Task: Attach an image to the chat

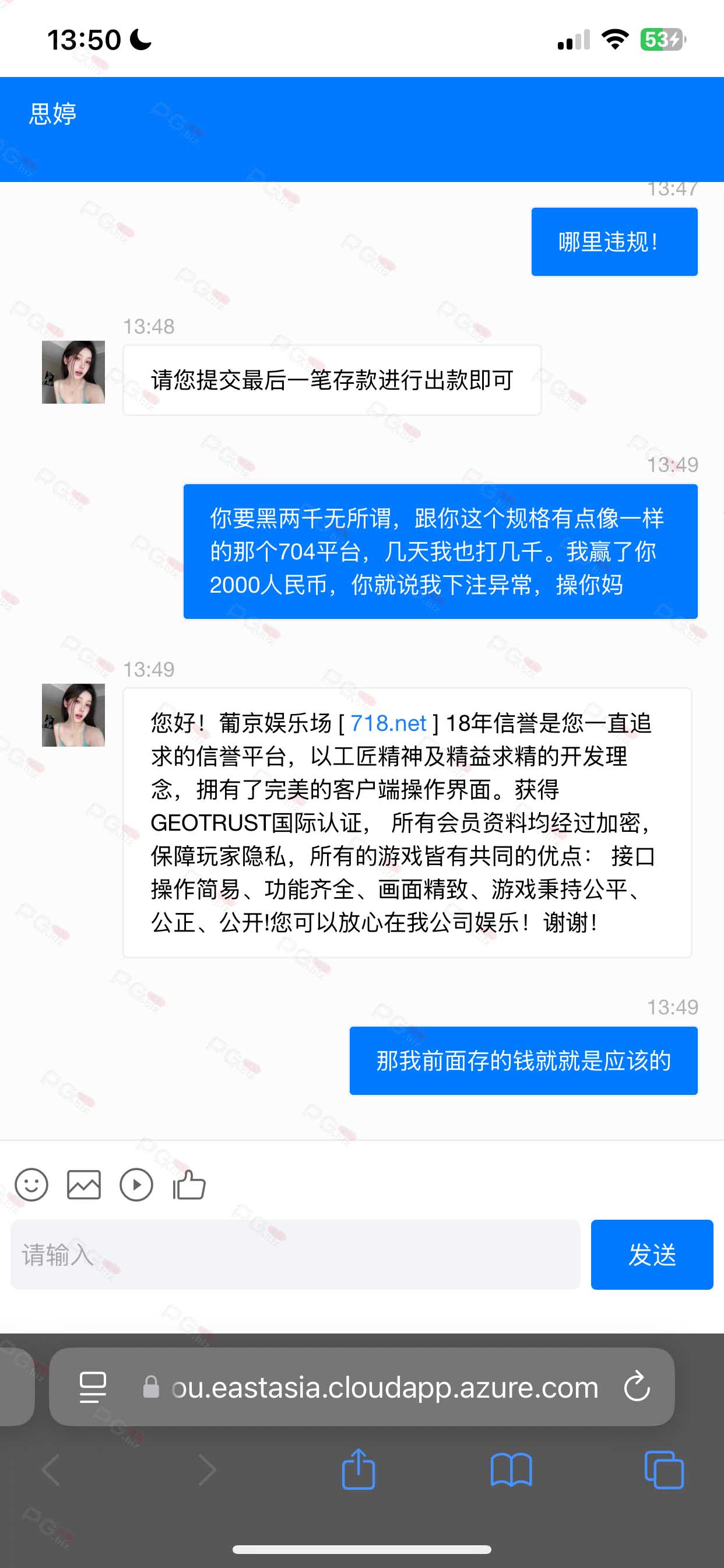Action: [84, 1185]
